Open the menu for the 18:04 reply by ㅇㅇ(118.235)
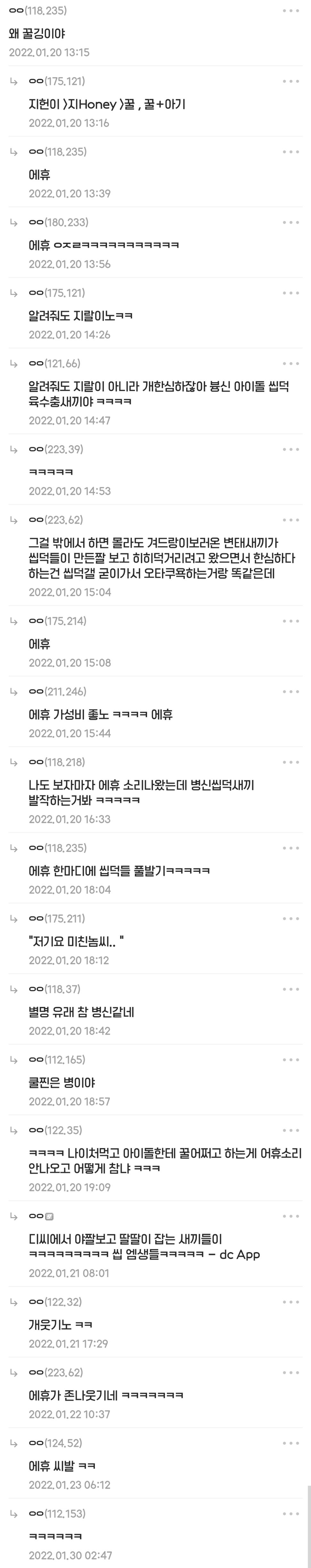The height and width of the screenshot is (1568, 311). pos(290,848)
